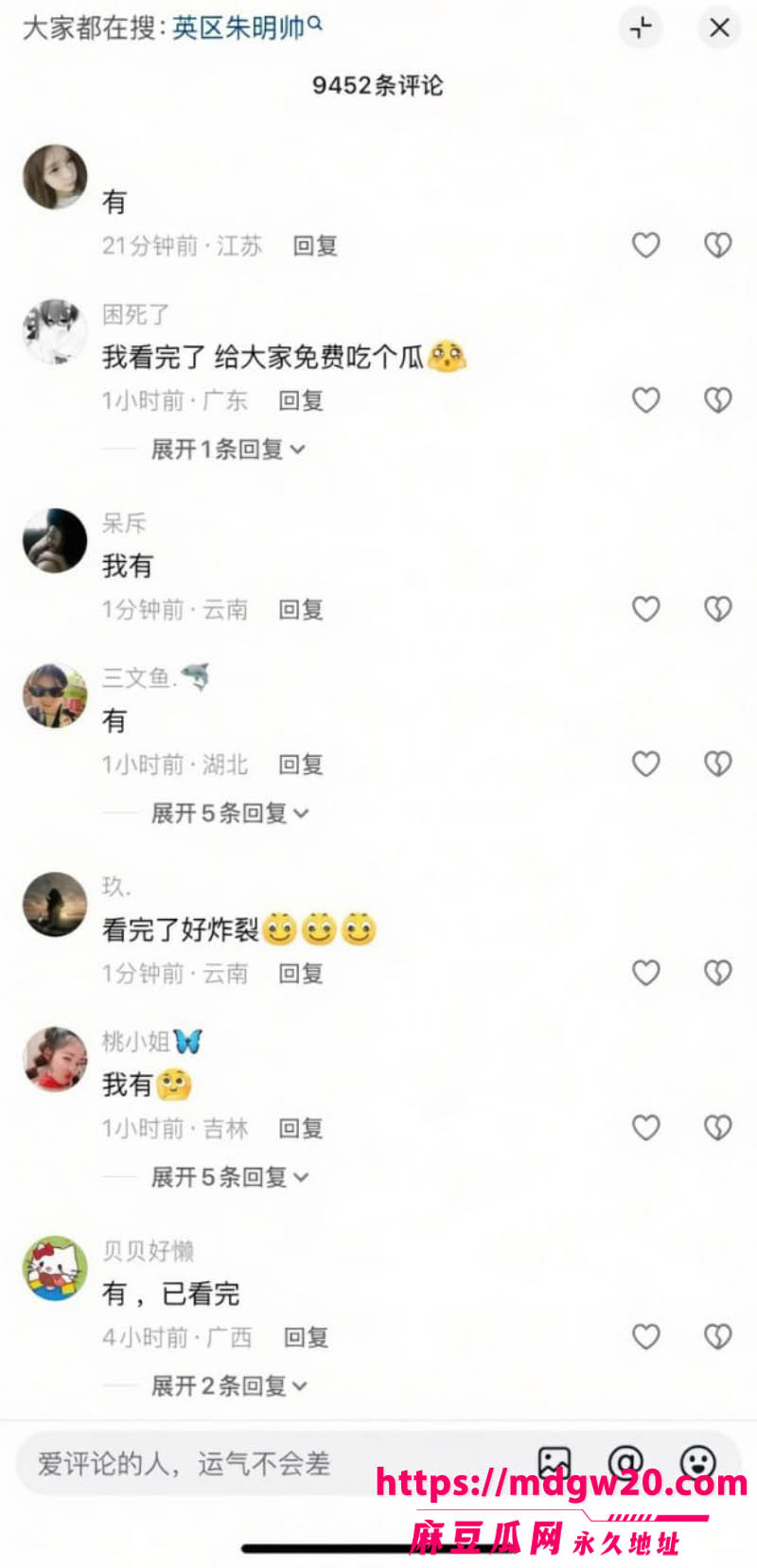Like the 有 comment from 江苏

pyautogui.click(x=645, y=246)
